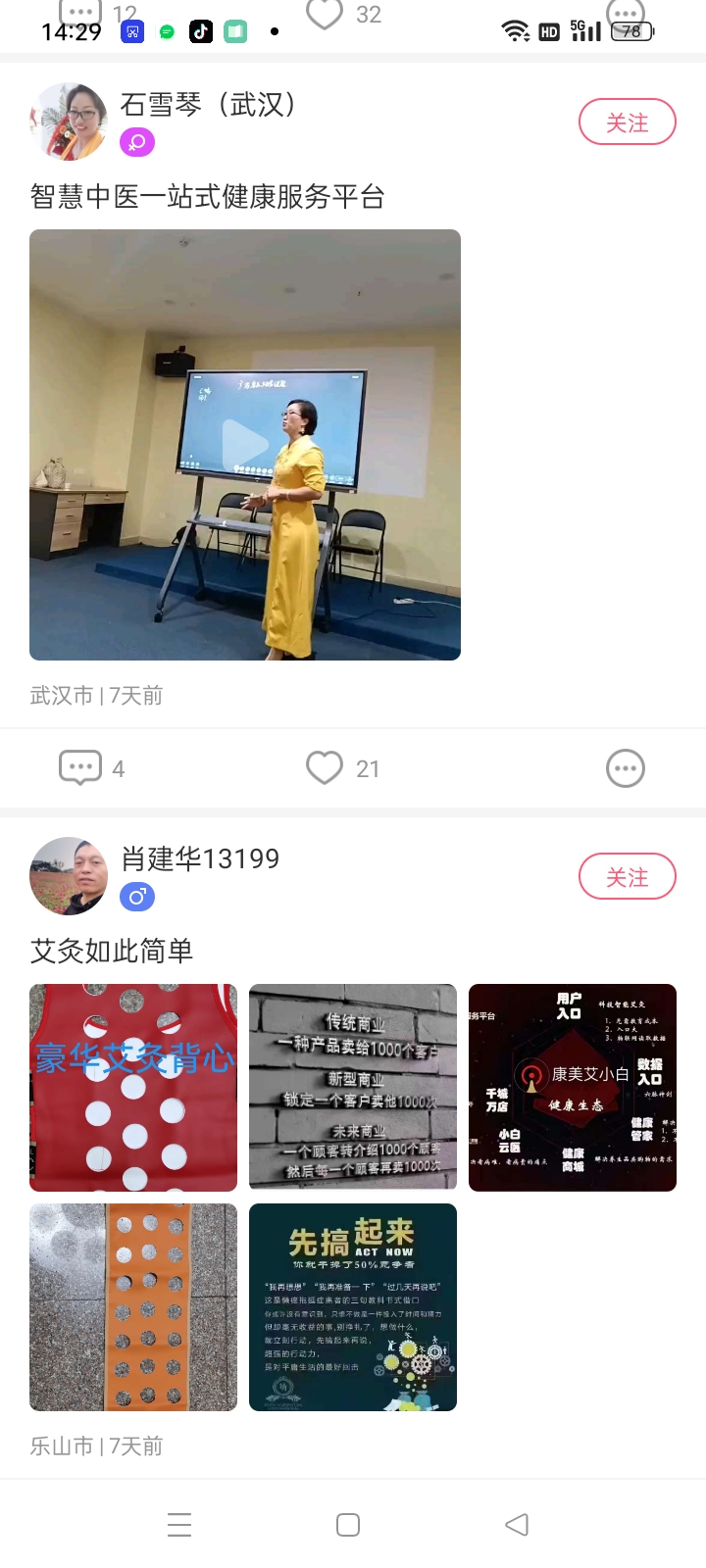Open recent apps from navigation bar
706x1568 pixels.
[179, 1525]
